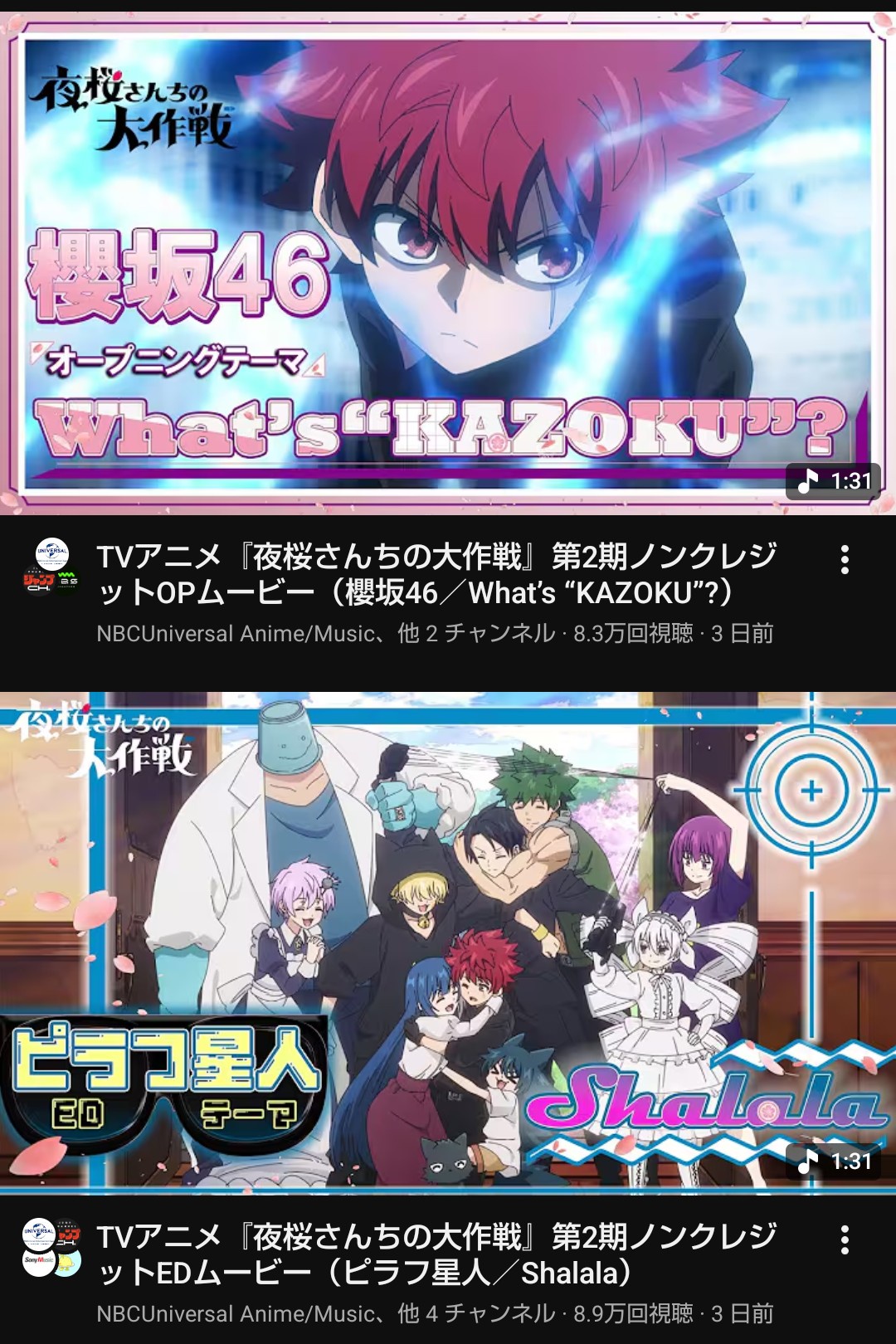The width and height of the screenshot is (896, 1344).
Task: Open channel avatars beside the OPムービー title
Action: pos(51,567)
